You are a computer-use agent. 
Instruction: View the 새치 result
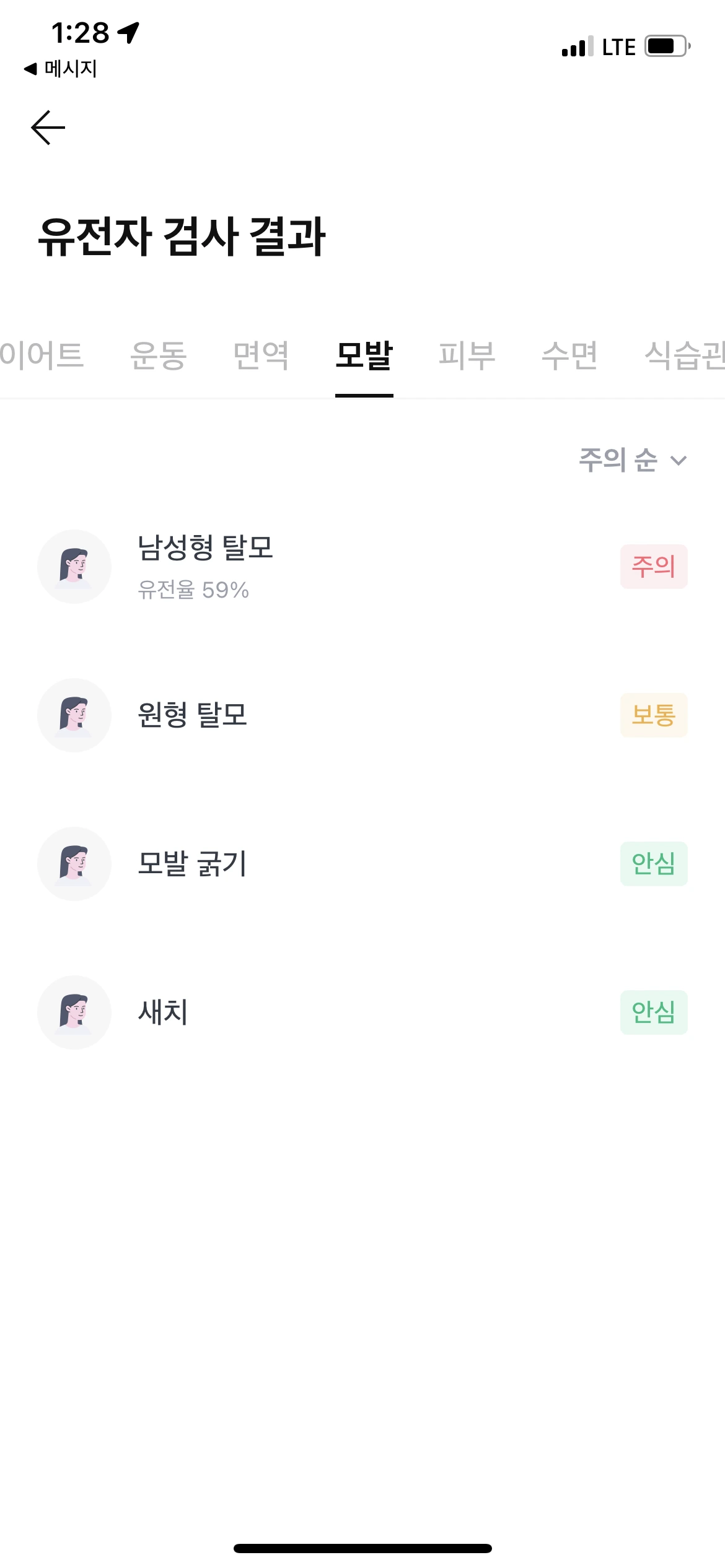(362, 1013)
